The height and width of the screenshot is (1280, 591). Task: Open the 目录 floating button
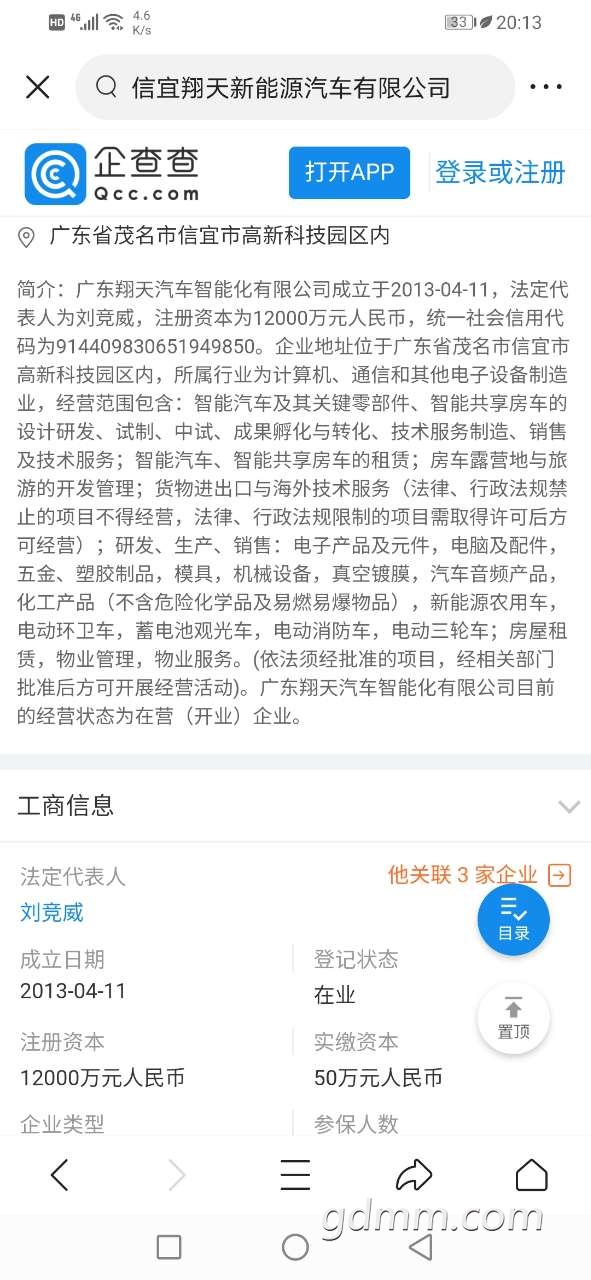513,919
